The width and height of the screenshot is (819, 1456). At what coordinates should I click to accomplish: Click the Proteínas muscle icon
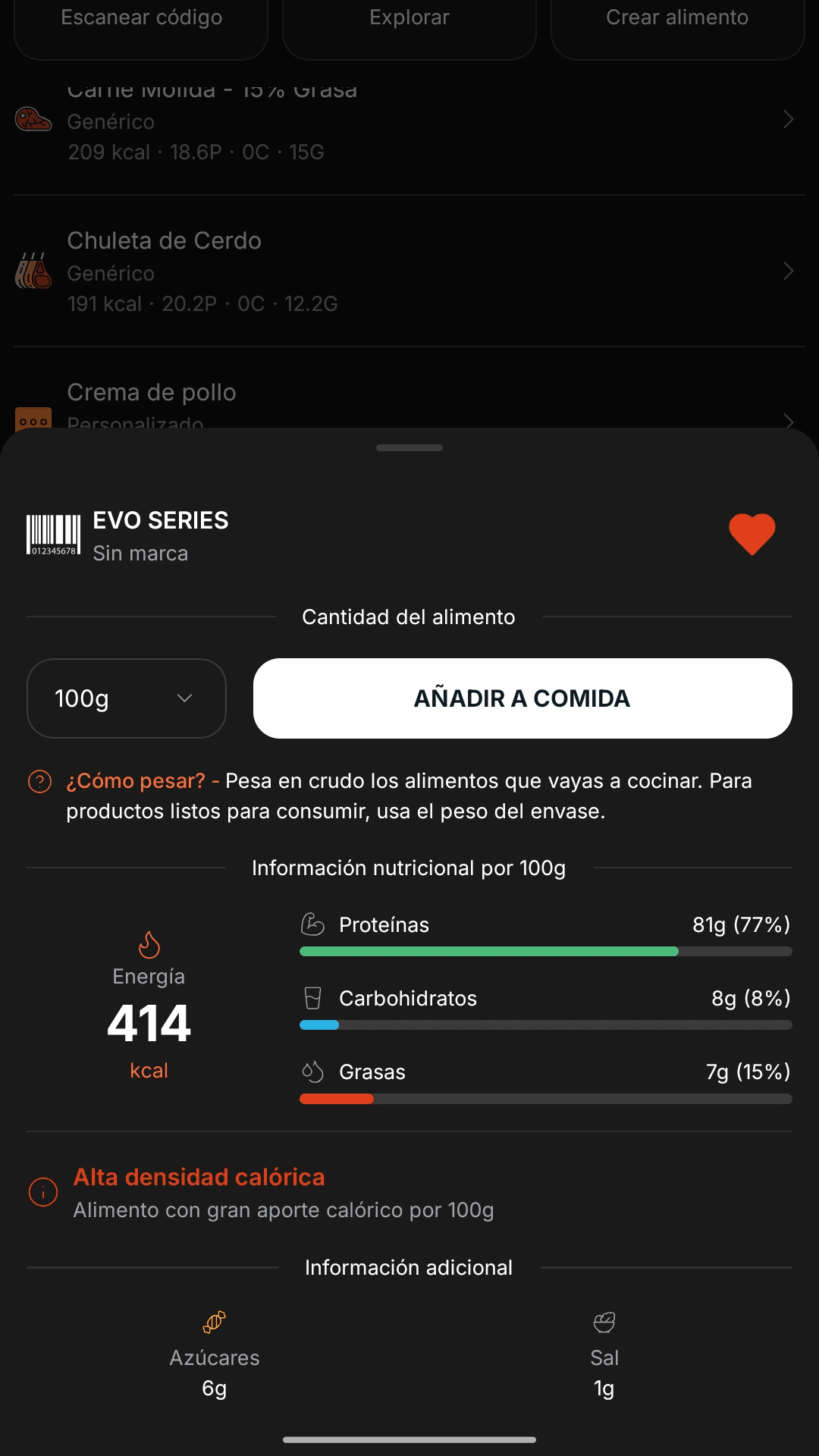click(312, 924)
